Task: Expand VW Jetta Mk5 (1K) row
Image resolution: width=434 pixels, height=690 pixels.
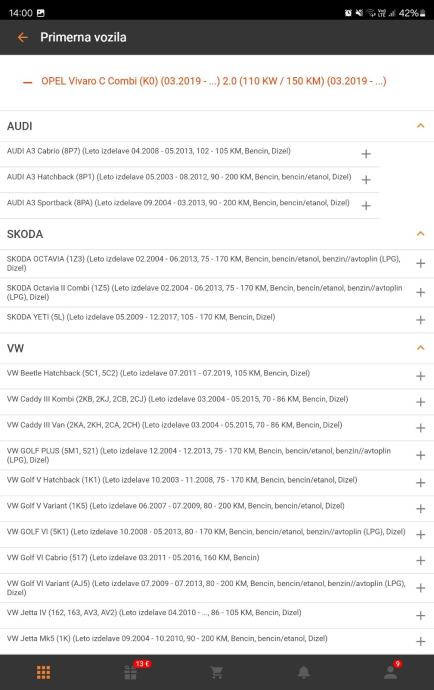Action: [420, 641]
